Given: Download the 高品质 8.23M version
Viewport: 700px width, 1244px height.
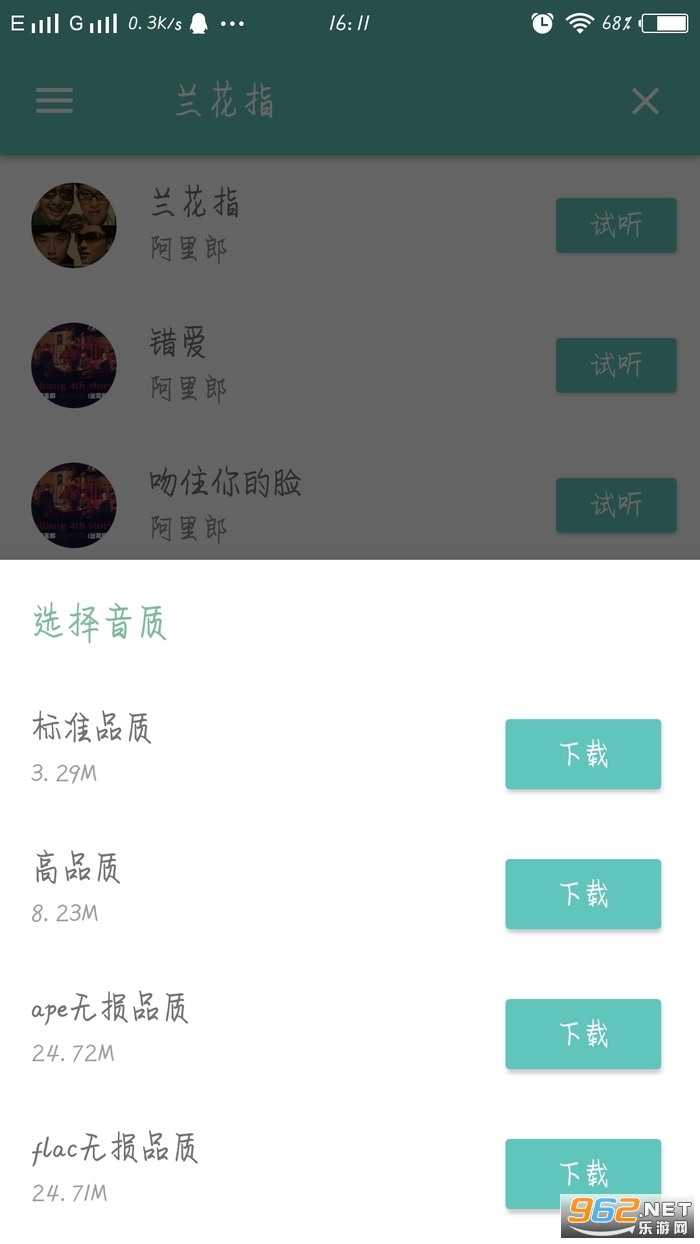Looking at the screenshot, I should click(x=582, y=894).
